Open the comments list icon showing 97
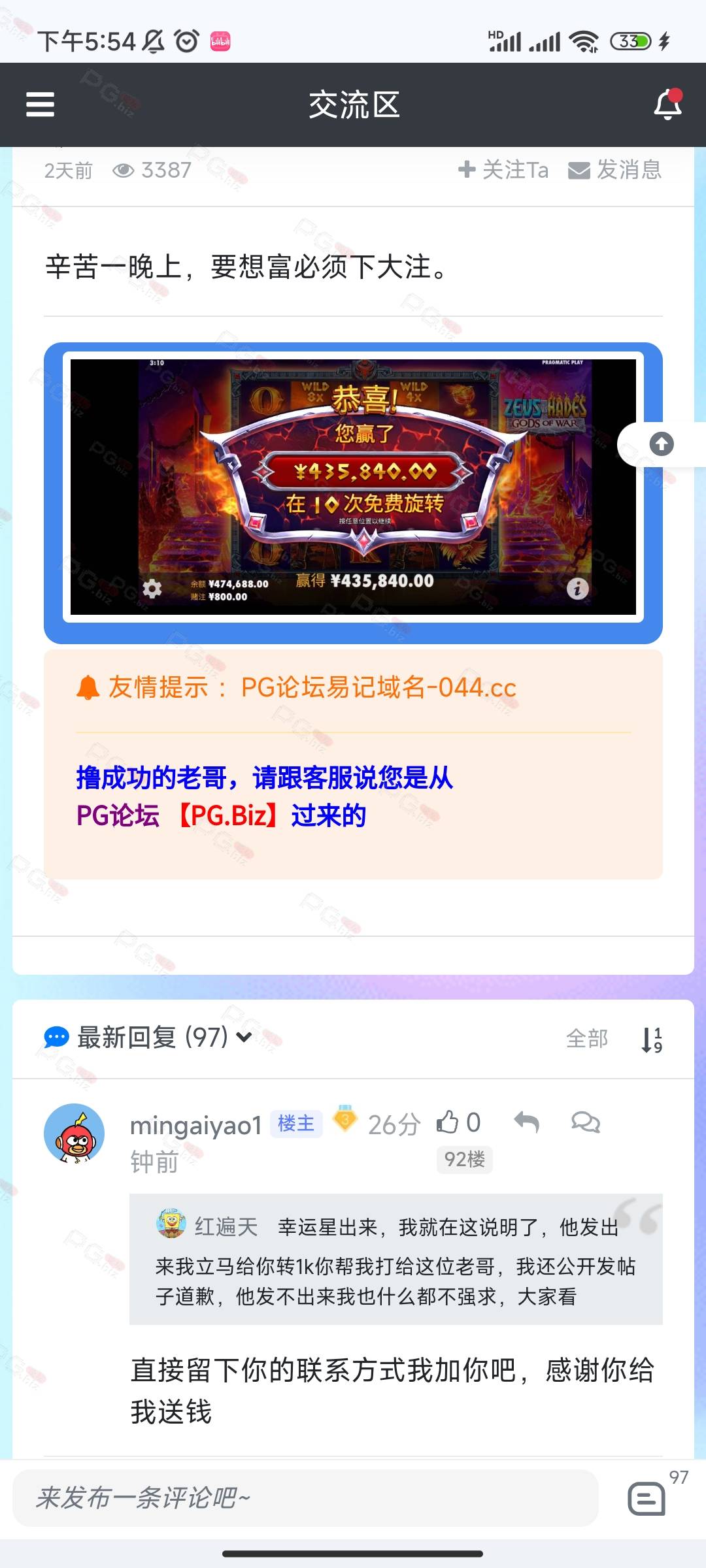 pos(647,1498)
